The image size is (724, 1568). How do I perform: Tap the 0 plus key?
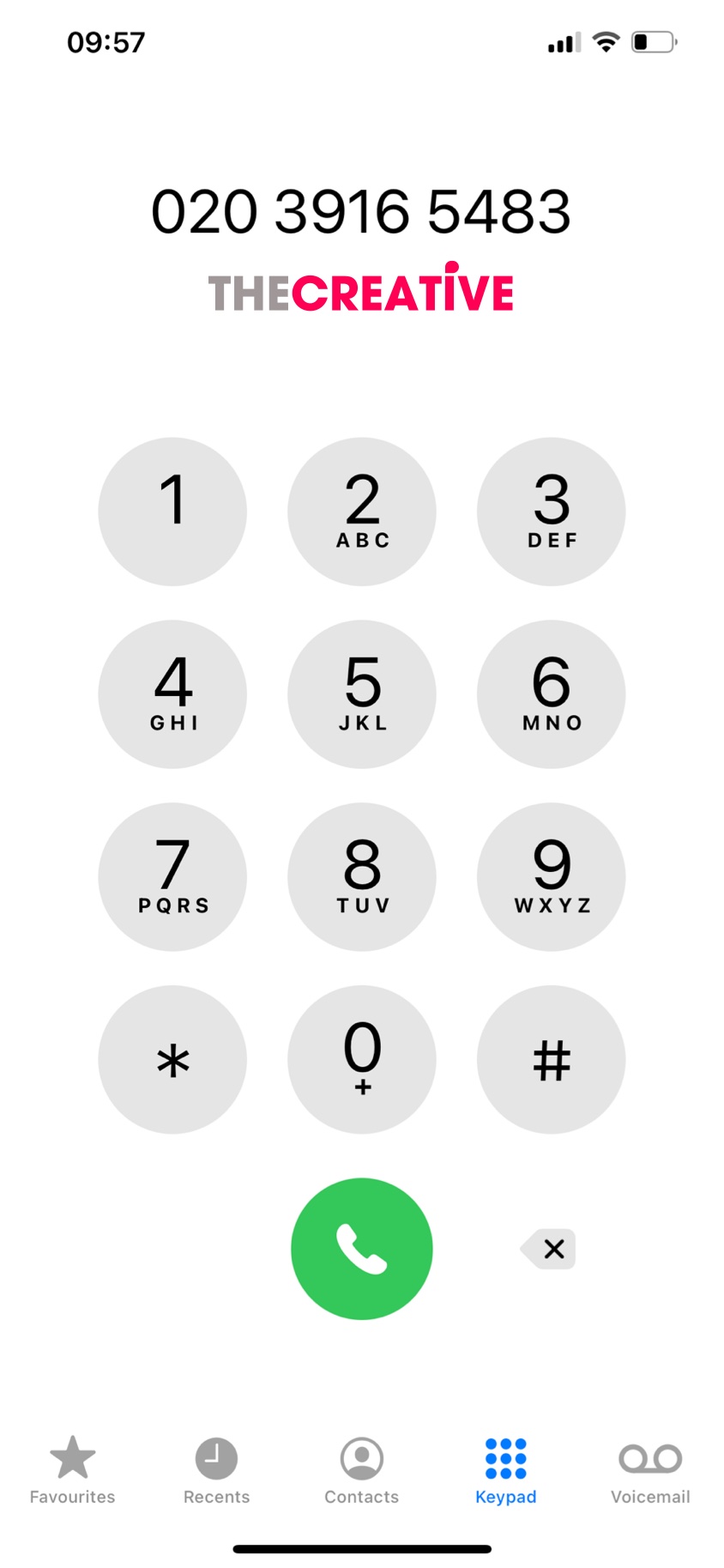[x=362, y=1060]
